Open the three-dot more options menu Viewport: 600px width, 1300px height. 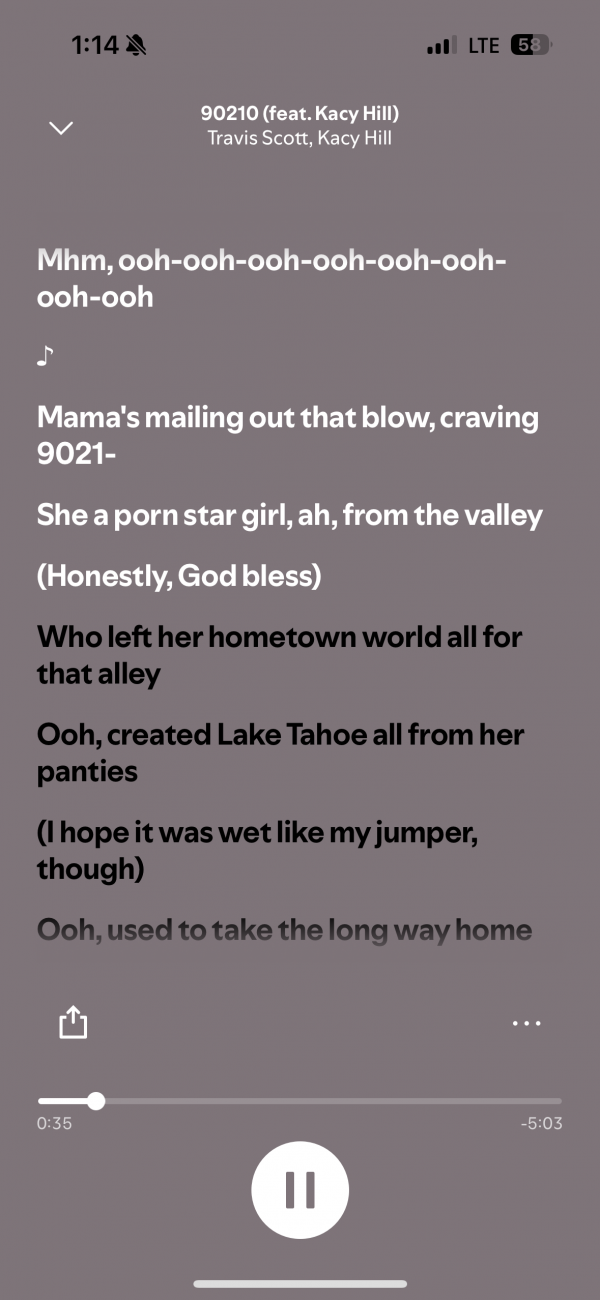[x=526, y=1023]
